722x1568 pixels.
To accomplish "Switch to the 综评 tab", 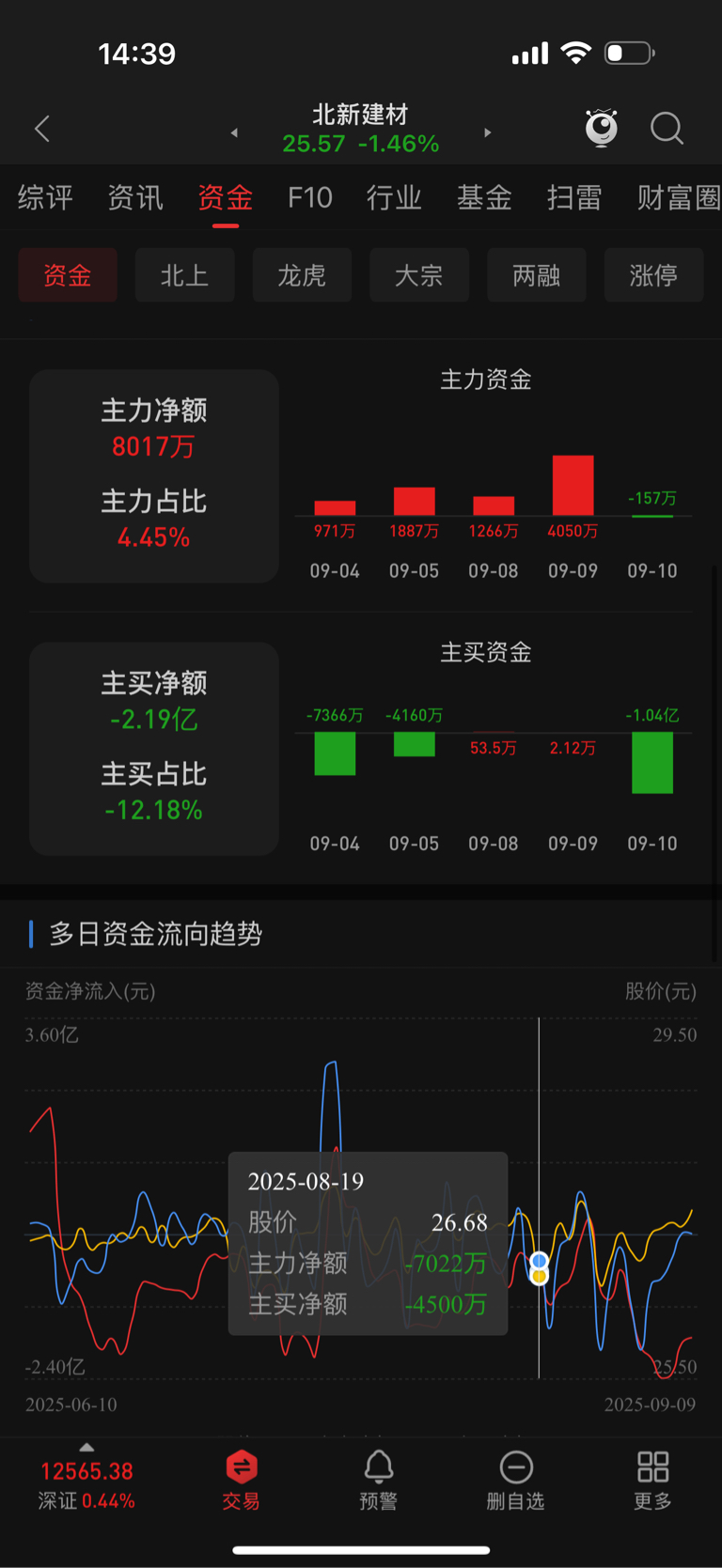I will (45, 197).
